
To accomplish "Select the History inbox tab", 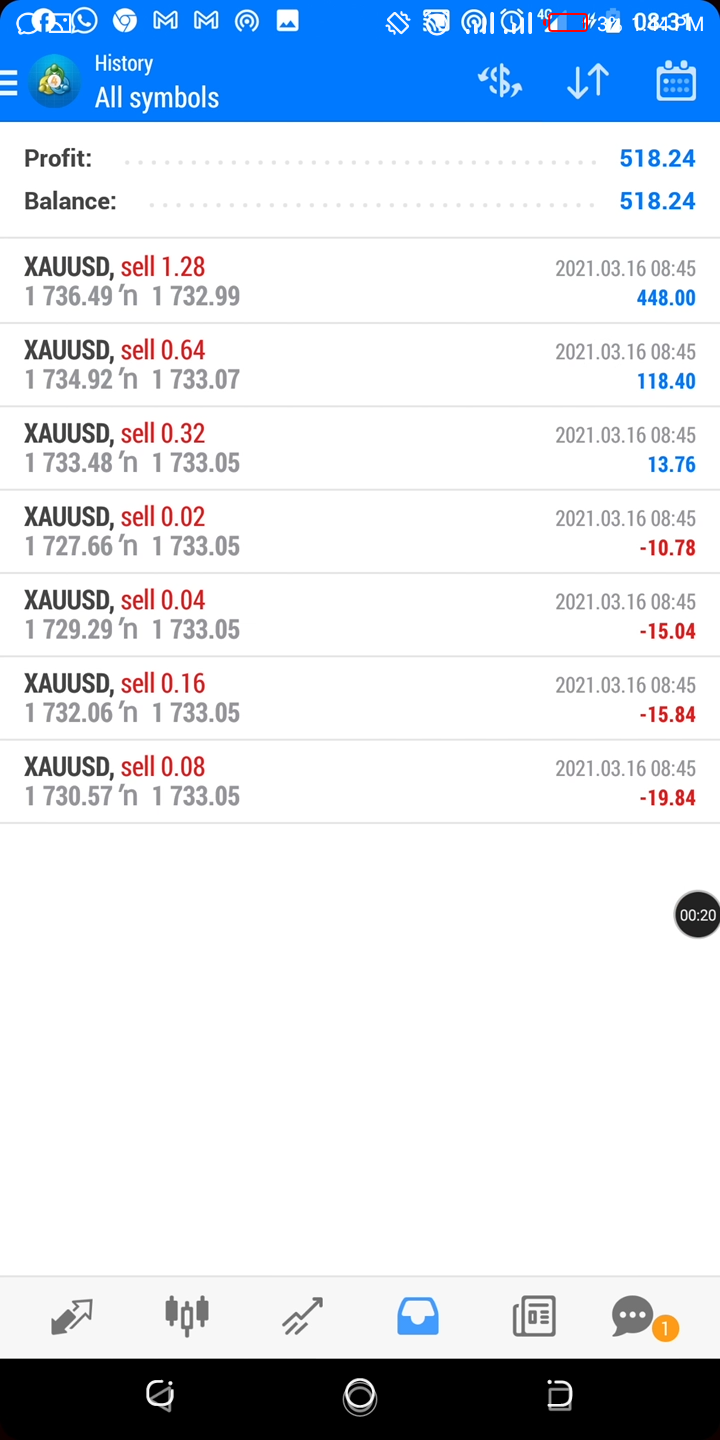I will click(418, 1316).
